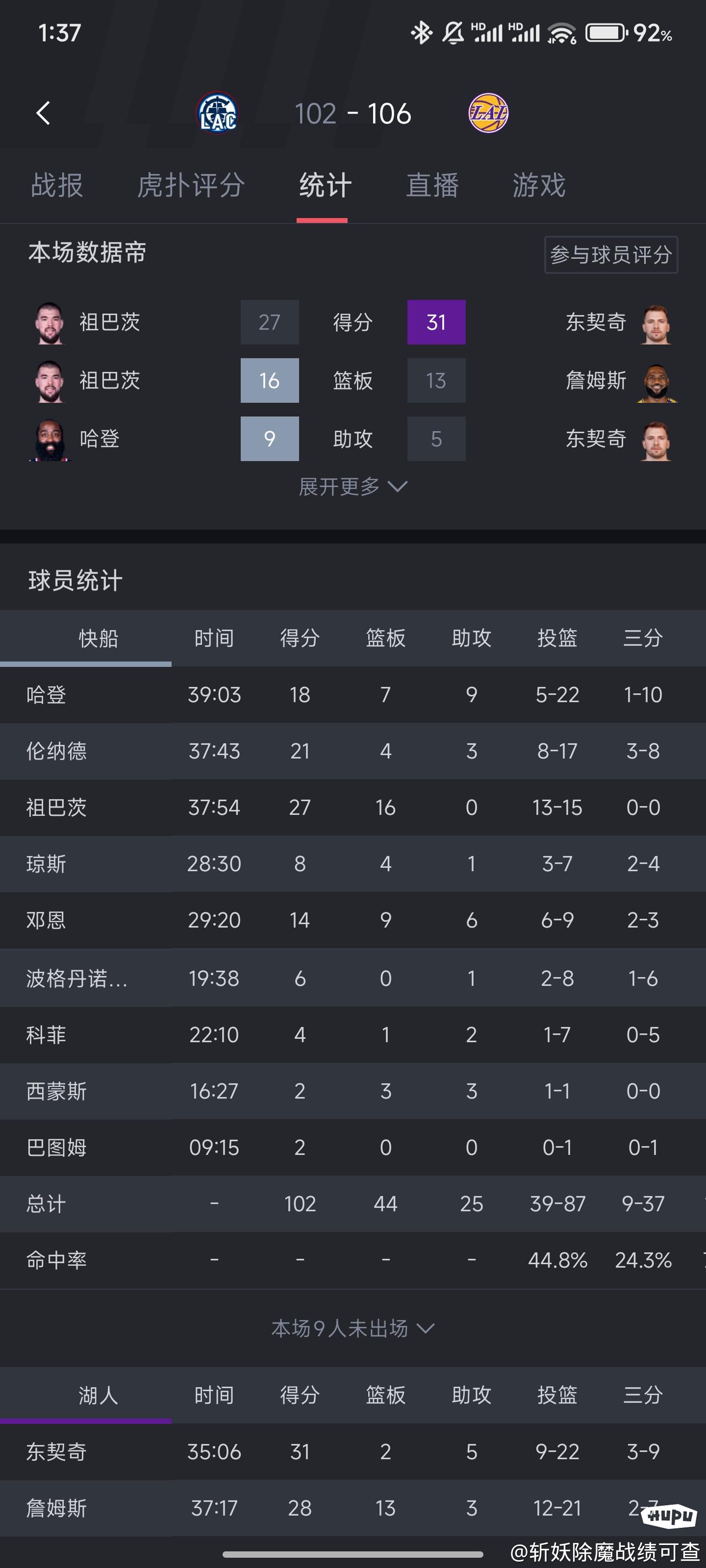Open 哈登's row in the Clippers stats
The width and height of the screenshot is (706, 1568).
[x=353, y=694]
